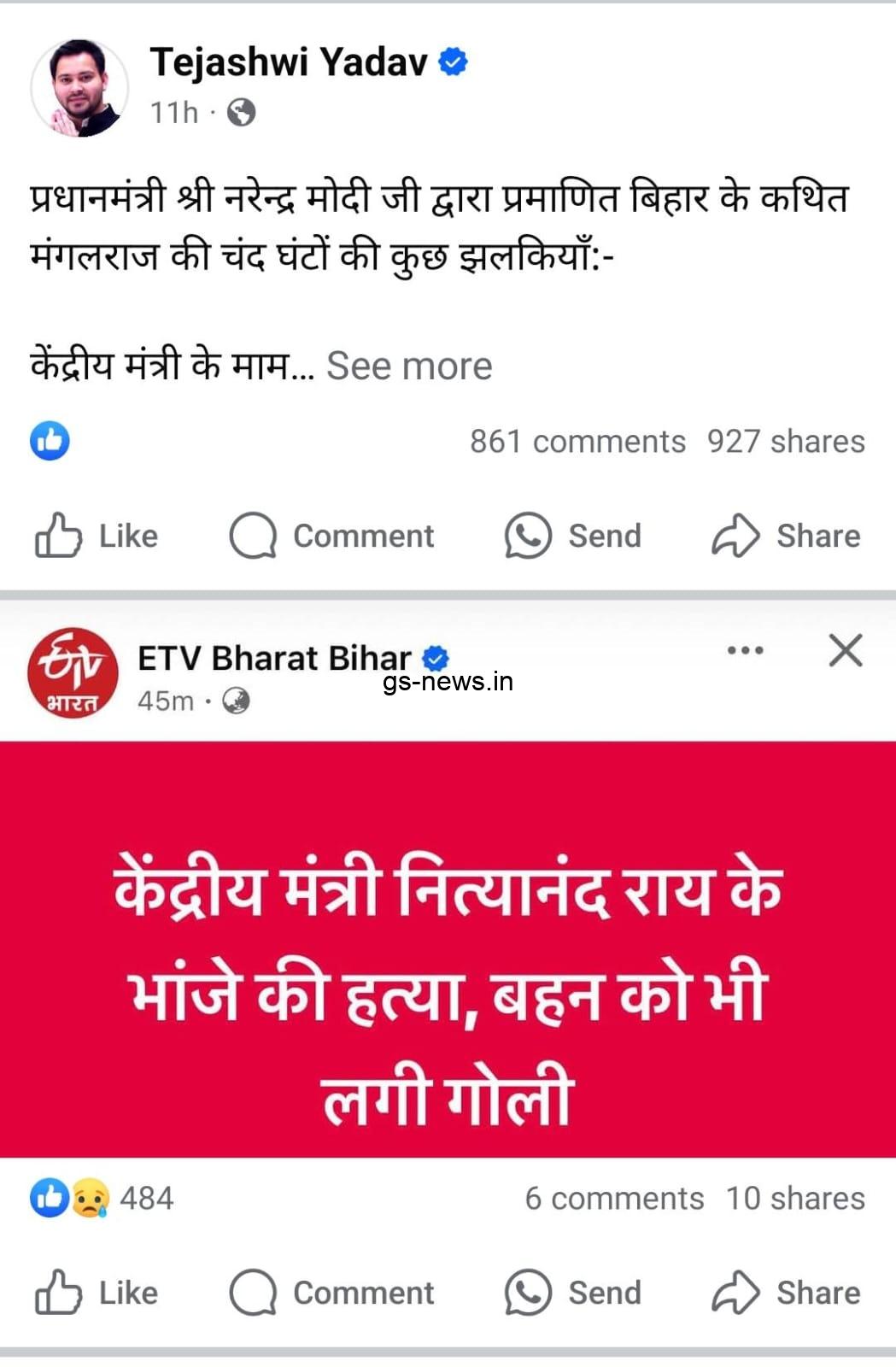Viewport: 896px width, 1367px height.
Task: Open the ETV Bharat Bihar page name
Action: pyautogui.click(x=274, y=659)
